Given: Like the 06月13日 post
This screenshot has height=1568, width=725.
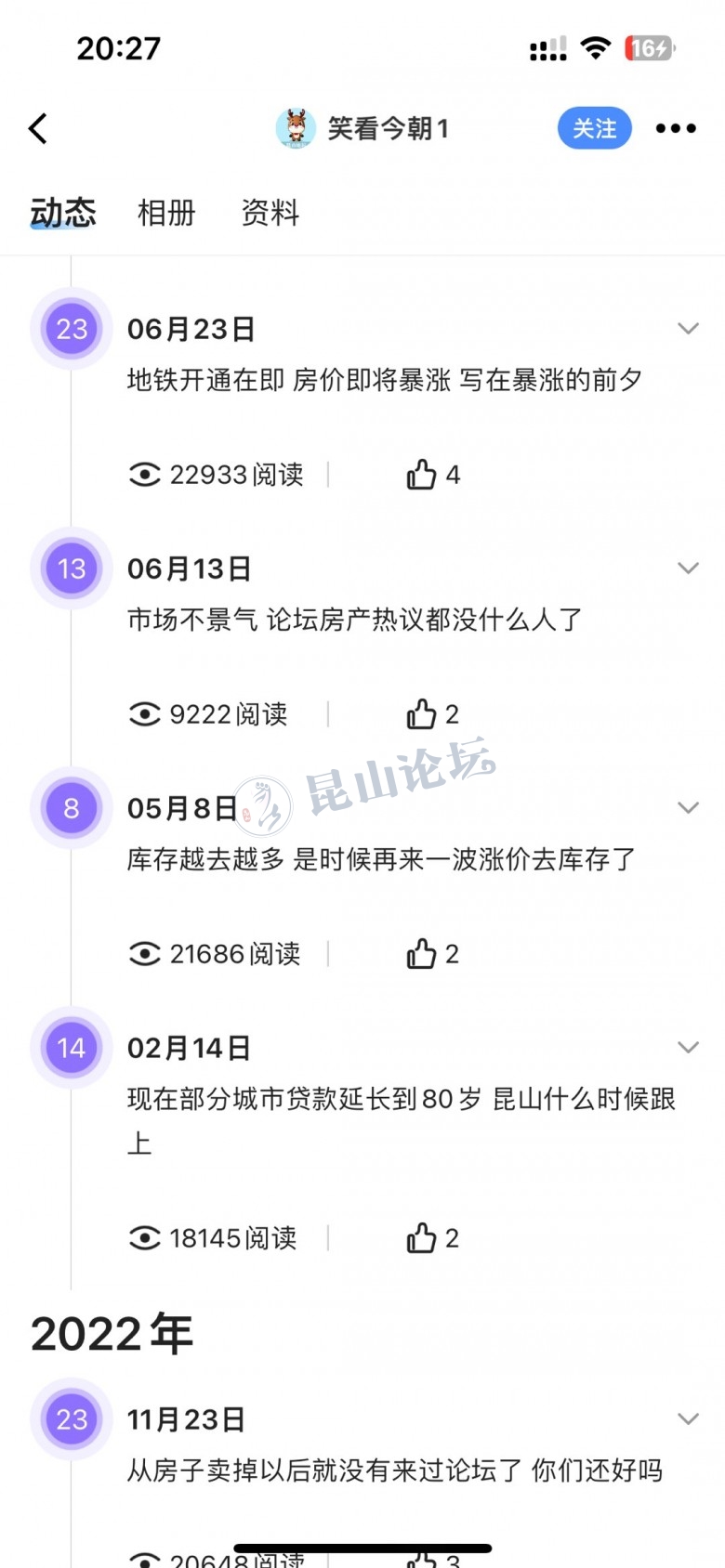Looking at the screenshot, I should tap(422, 714).
